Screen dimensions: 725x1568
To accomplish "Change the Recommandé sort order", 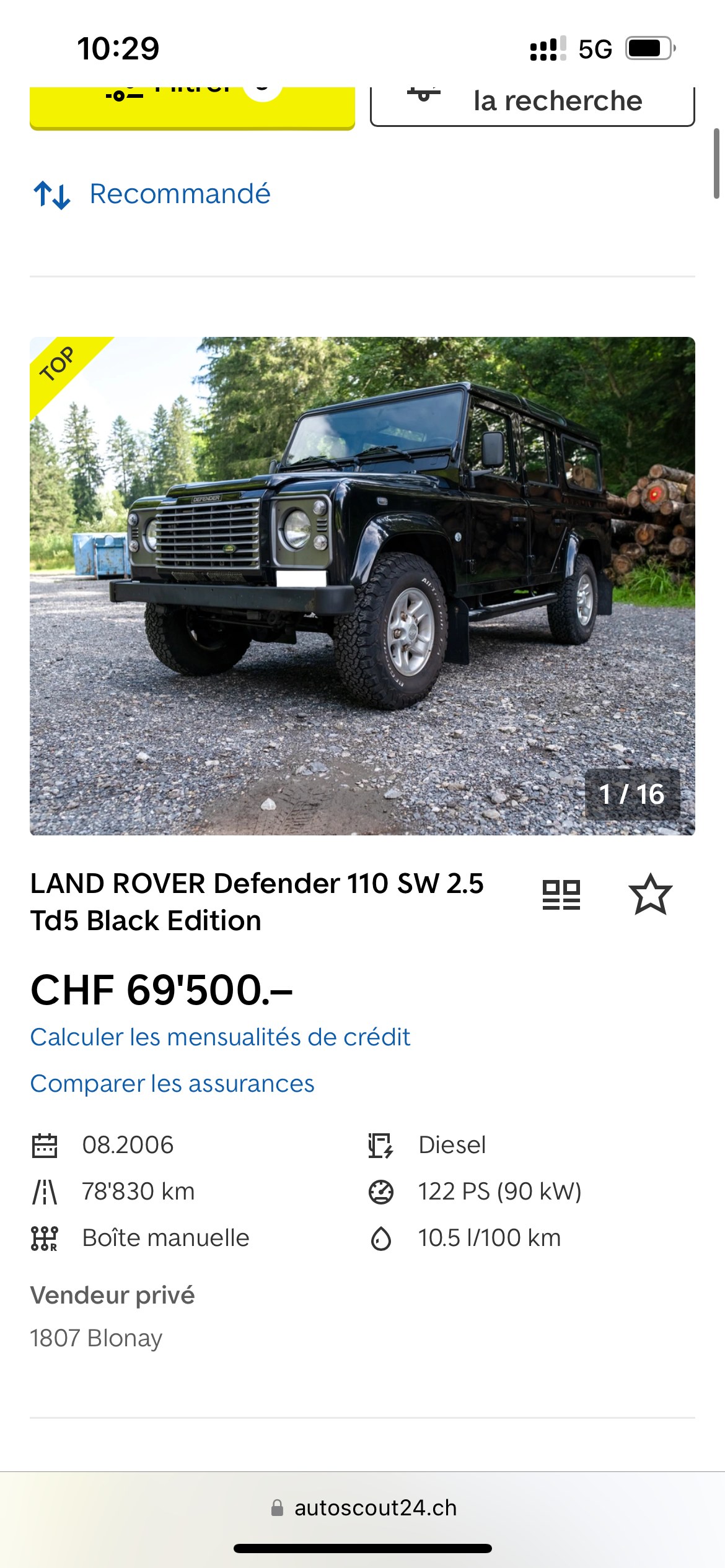I will tap(152, 194).
